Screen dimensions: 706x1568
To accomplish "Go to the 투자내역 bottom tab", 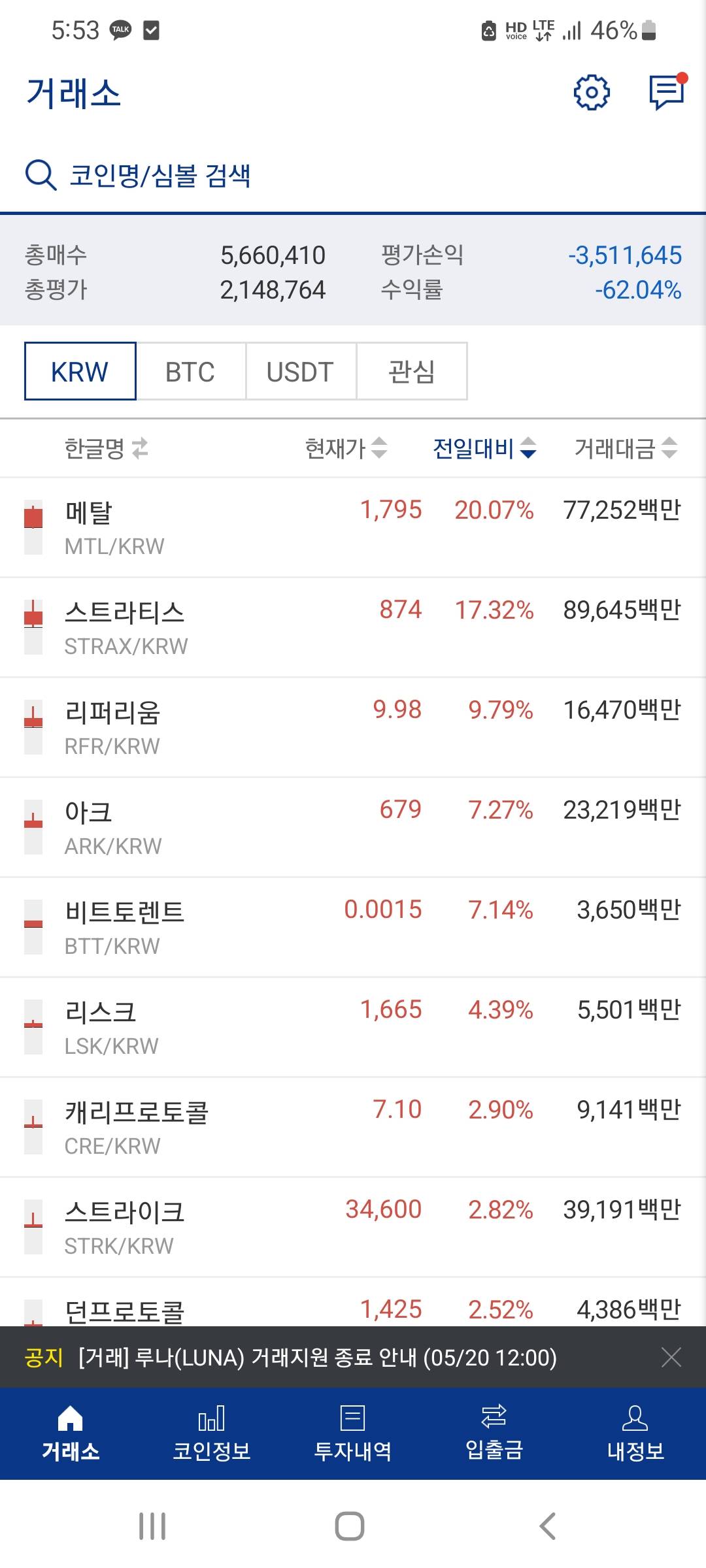I will (x=353, y=1434).
